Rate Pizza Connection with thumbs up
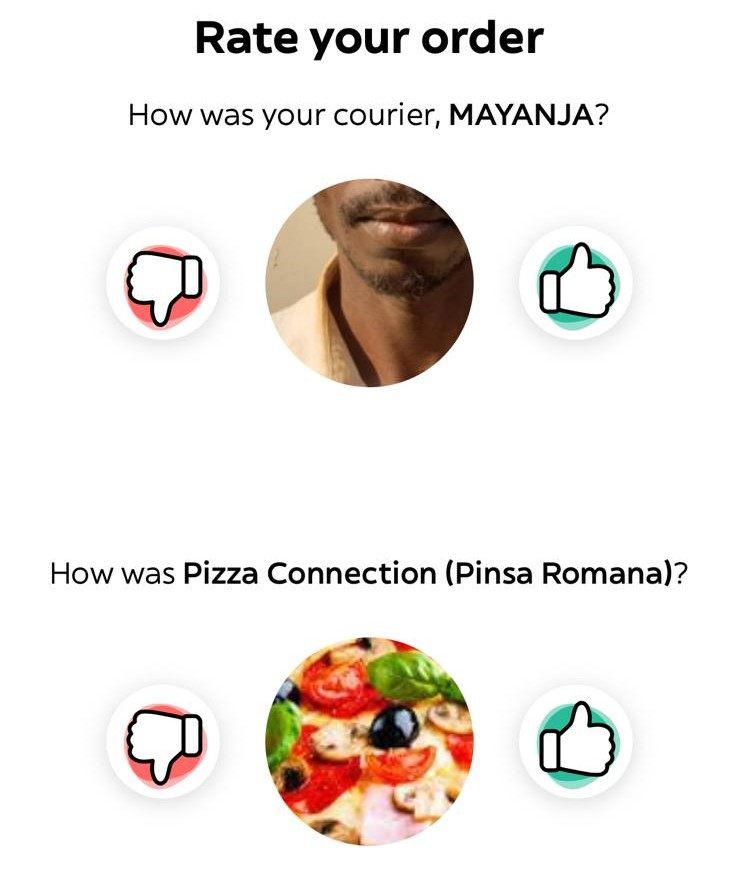The width and height of the screenshot is (739, 873). [576, 741]
